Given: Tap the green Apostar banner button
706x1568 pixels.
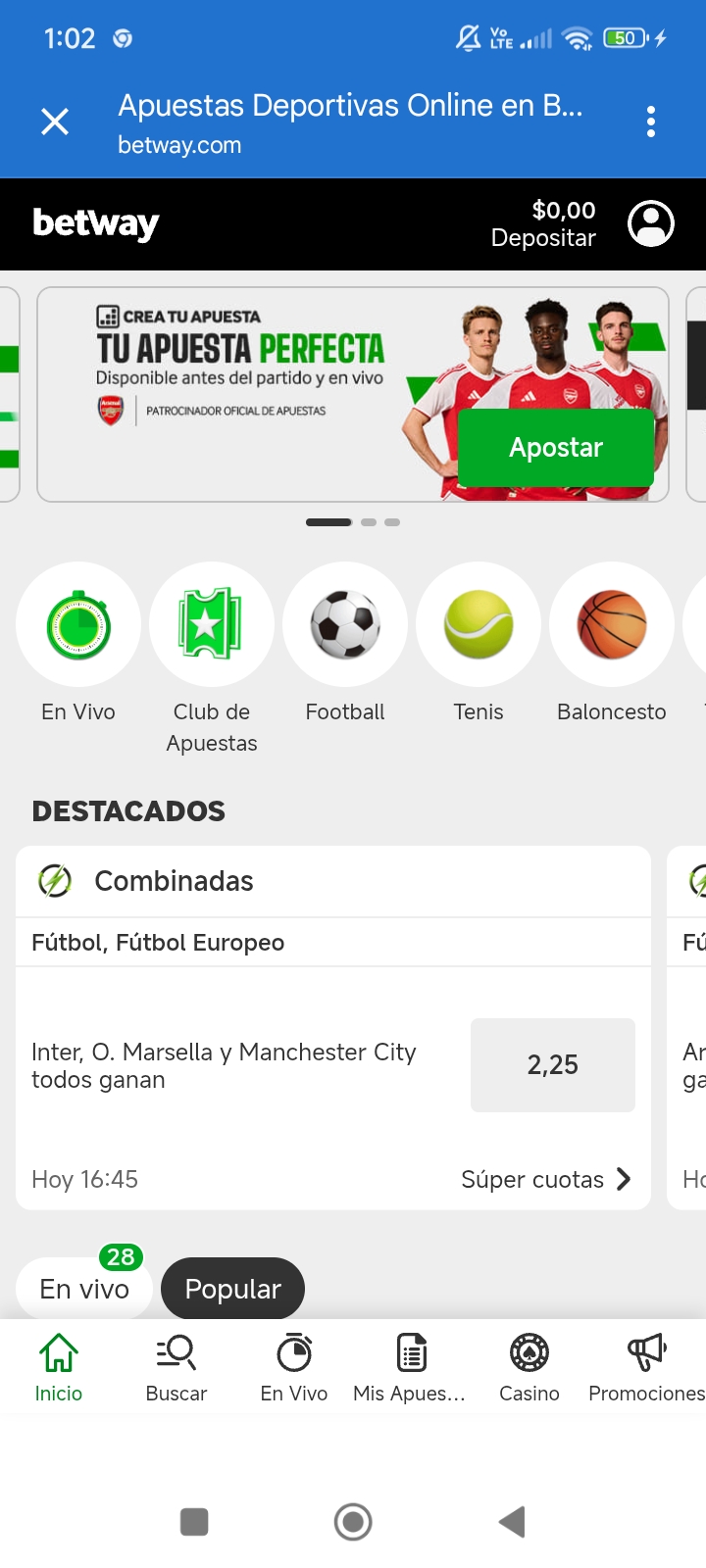Looking at the screenshot, I should 555,447.
